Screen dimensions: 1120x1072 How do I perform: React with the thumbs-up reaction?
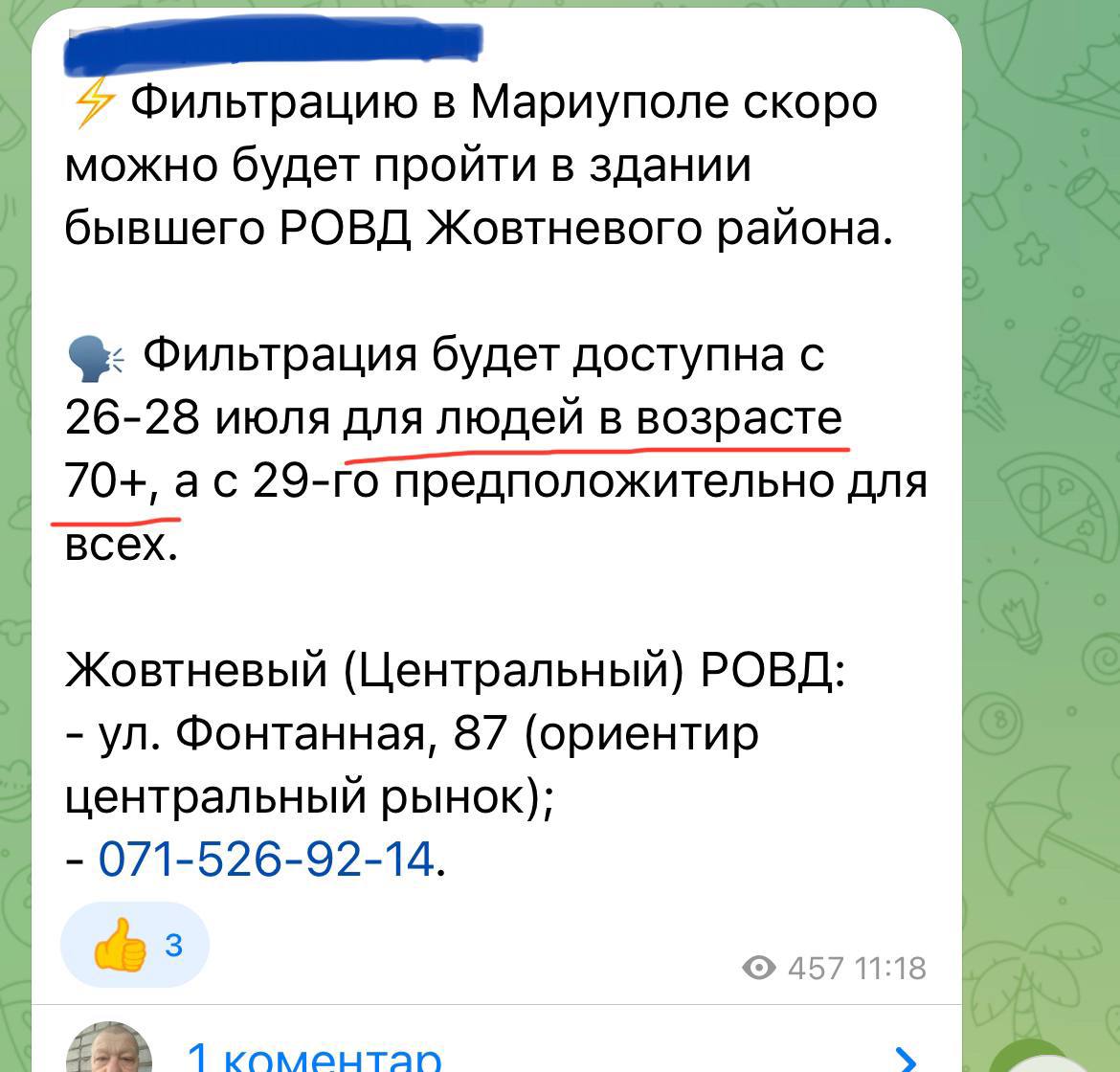[134, 945]
